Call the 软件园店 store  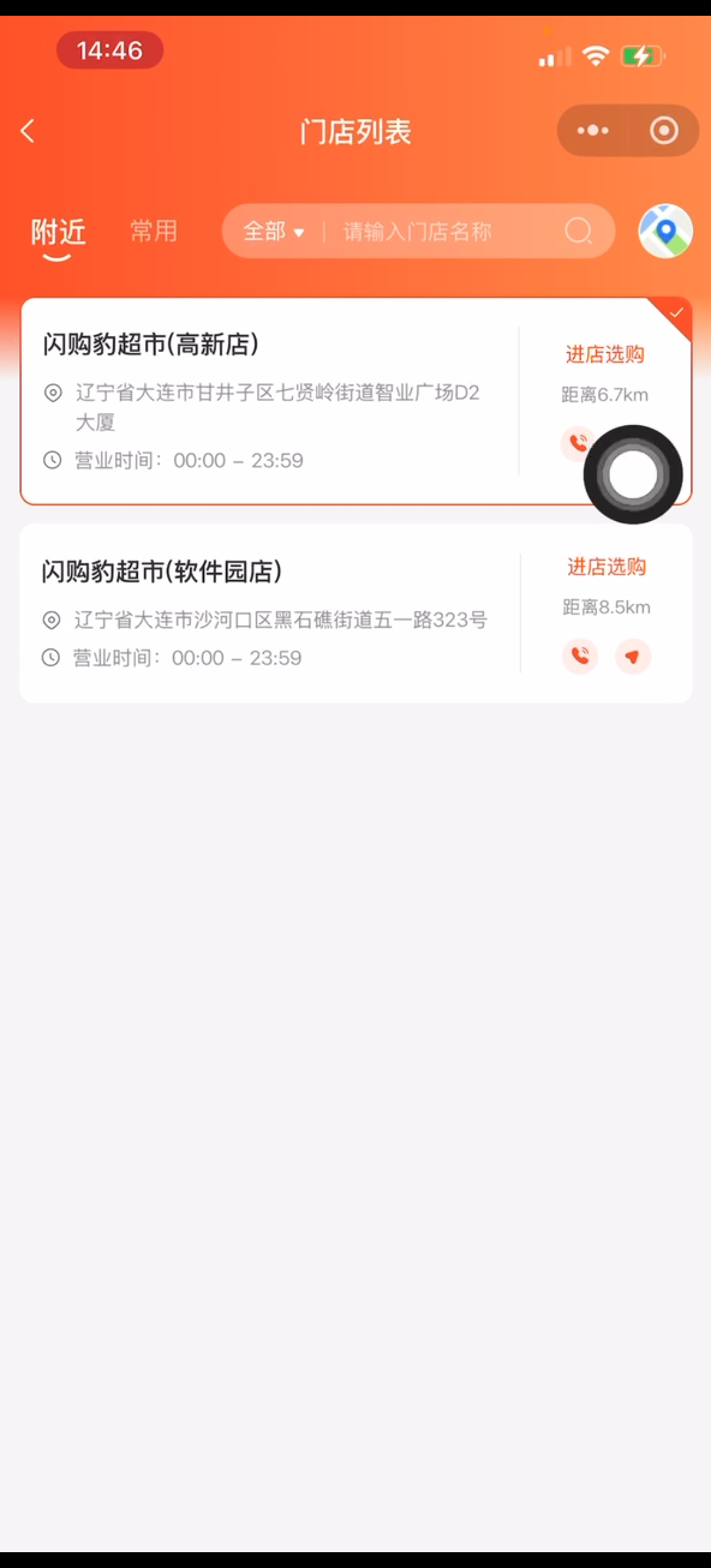[580, 656]
